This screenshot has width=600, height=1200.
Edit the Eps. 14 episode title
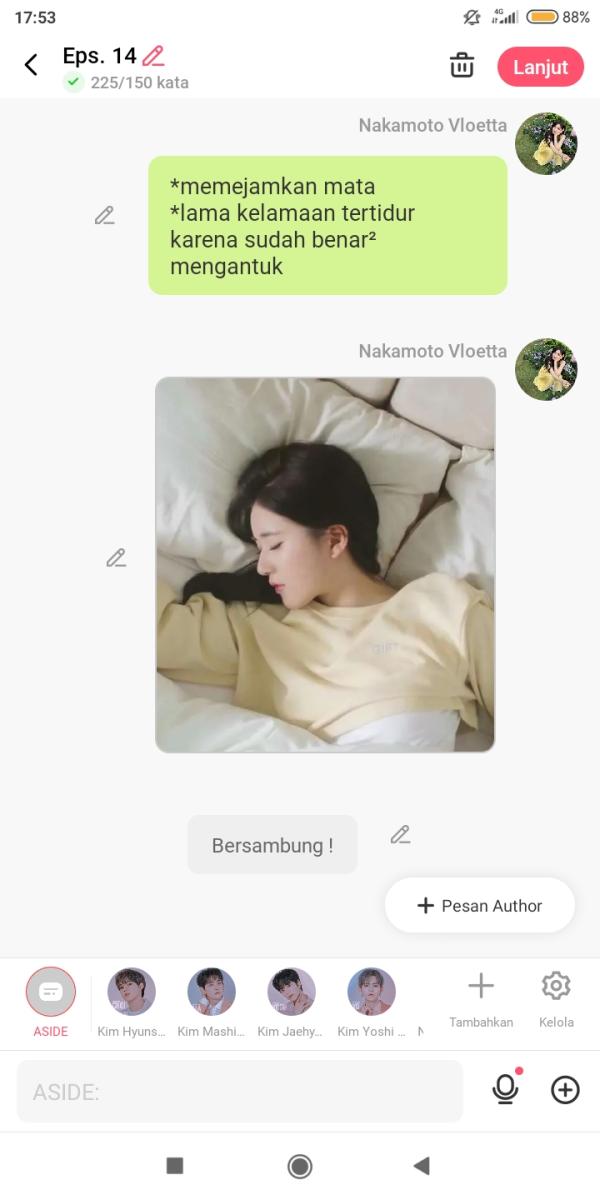(x=153, y=56)
